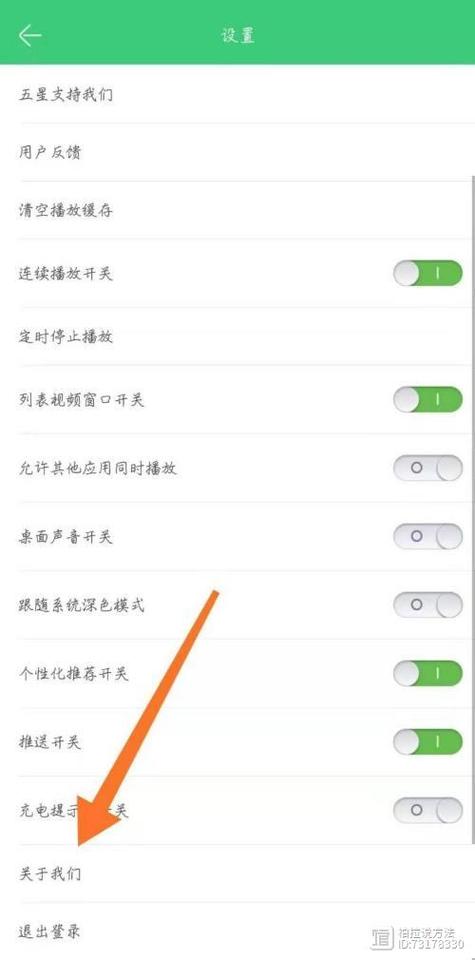This screenshot has height=960, width=475.
Task: Go back using the top-left arrow
Action: click(x=30, y=35)
